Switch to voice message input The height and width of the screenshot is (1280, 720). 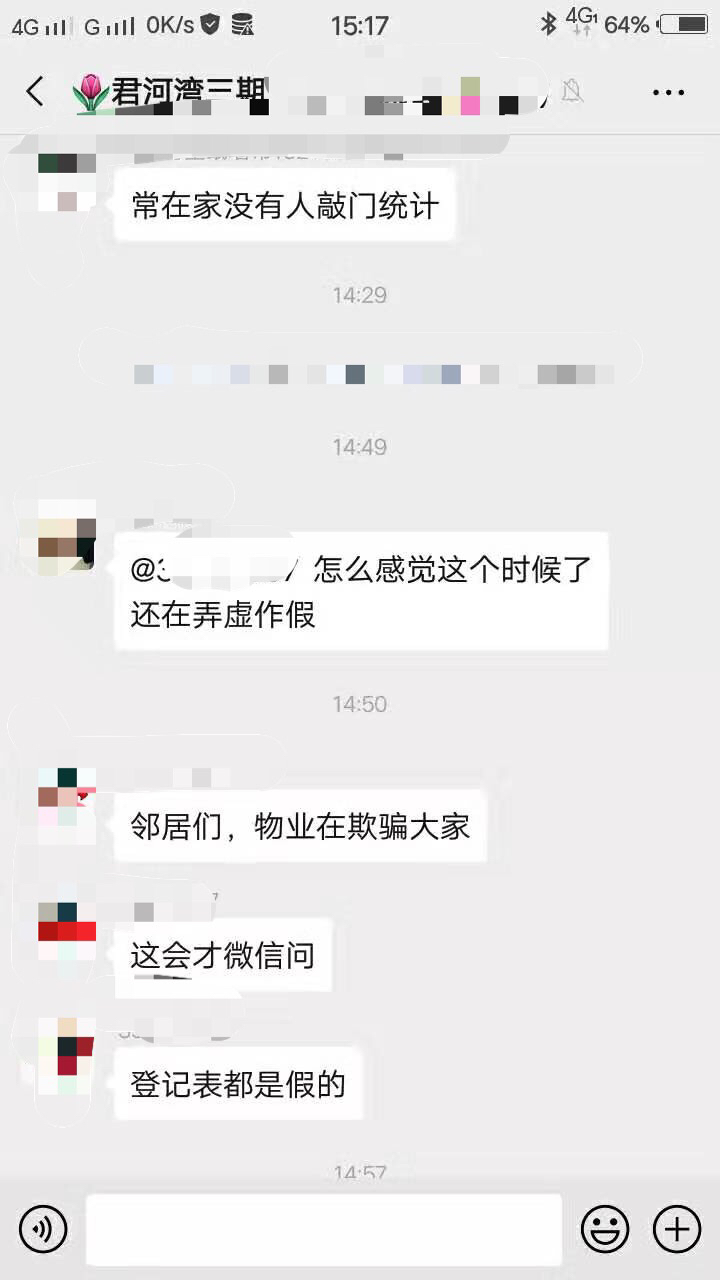click(43, 1229)
